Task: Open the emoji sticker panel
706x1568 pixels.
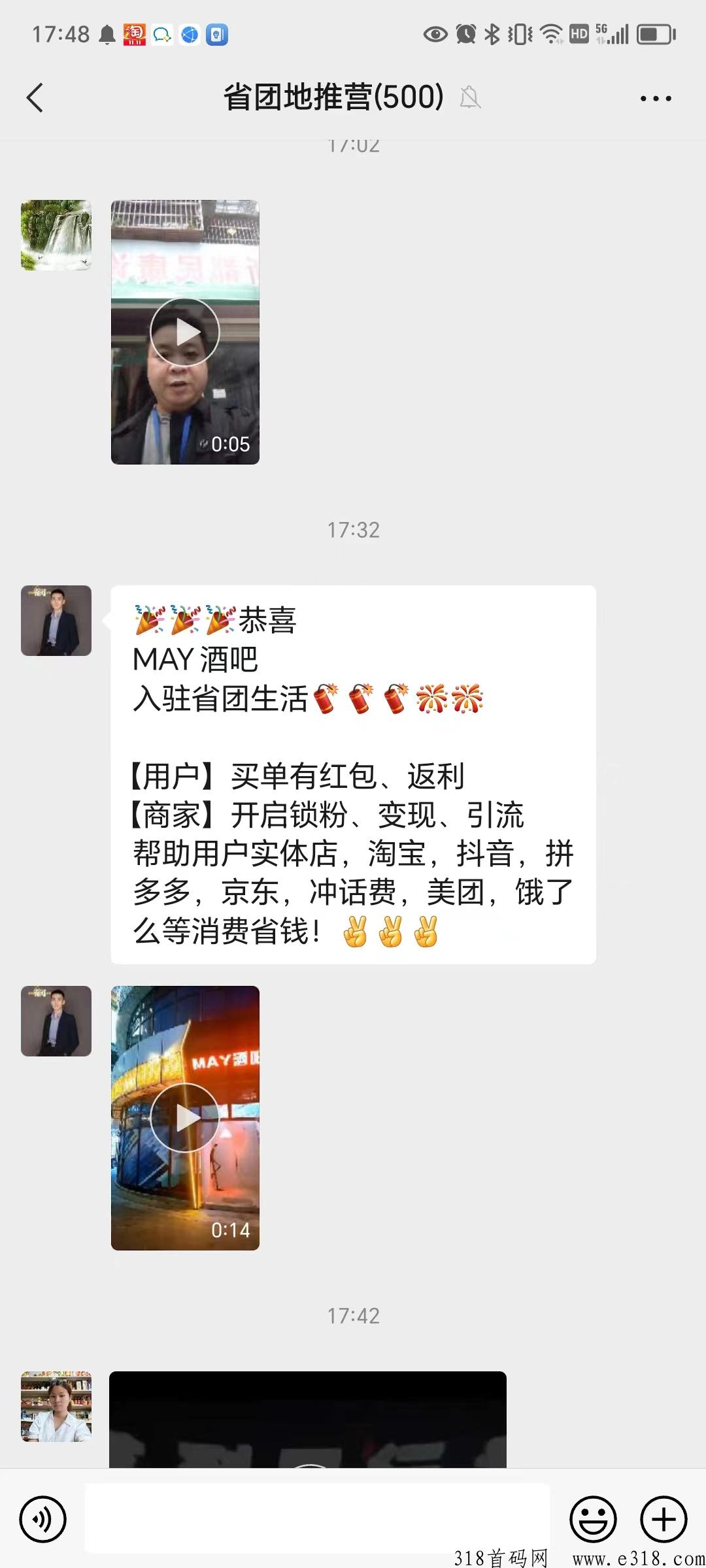Action: 593,1520
